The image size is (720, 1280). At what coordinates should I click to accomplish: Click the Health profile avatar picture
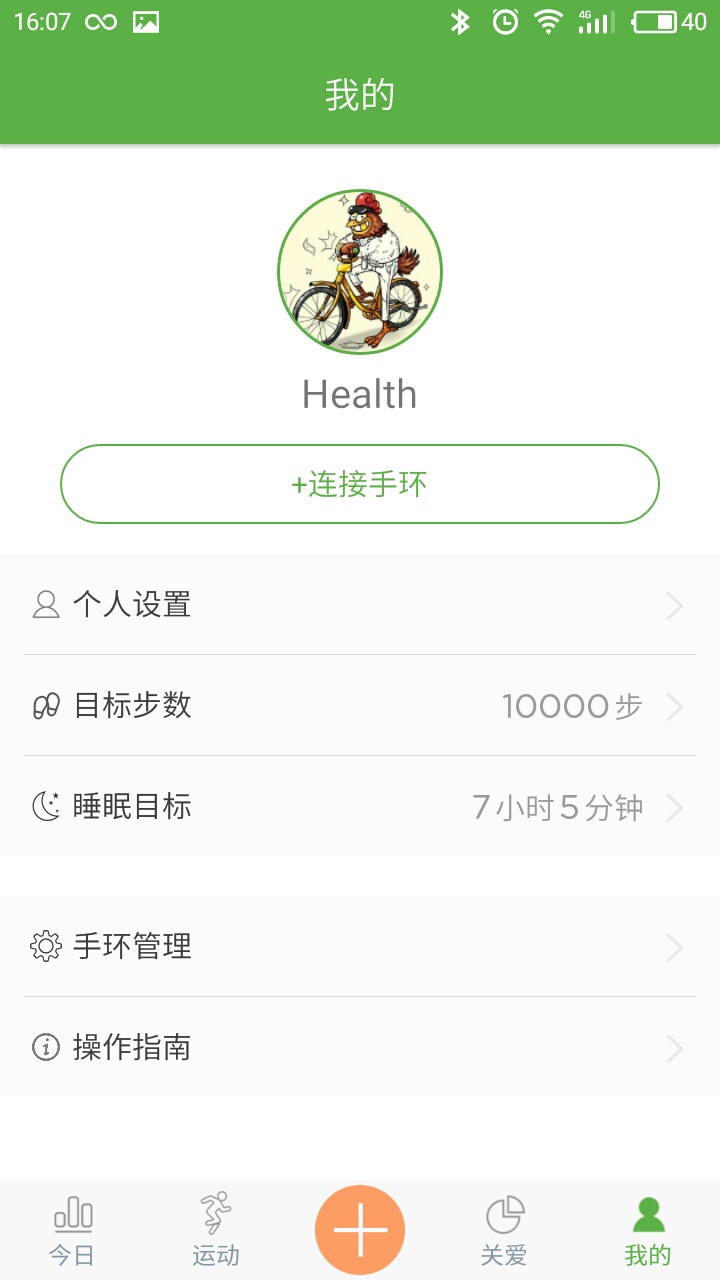point(360,271)
